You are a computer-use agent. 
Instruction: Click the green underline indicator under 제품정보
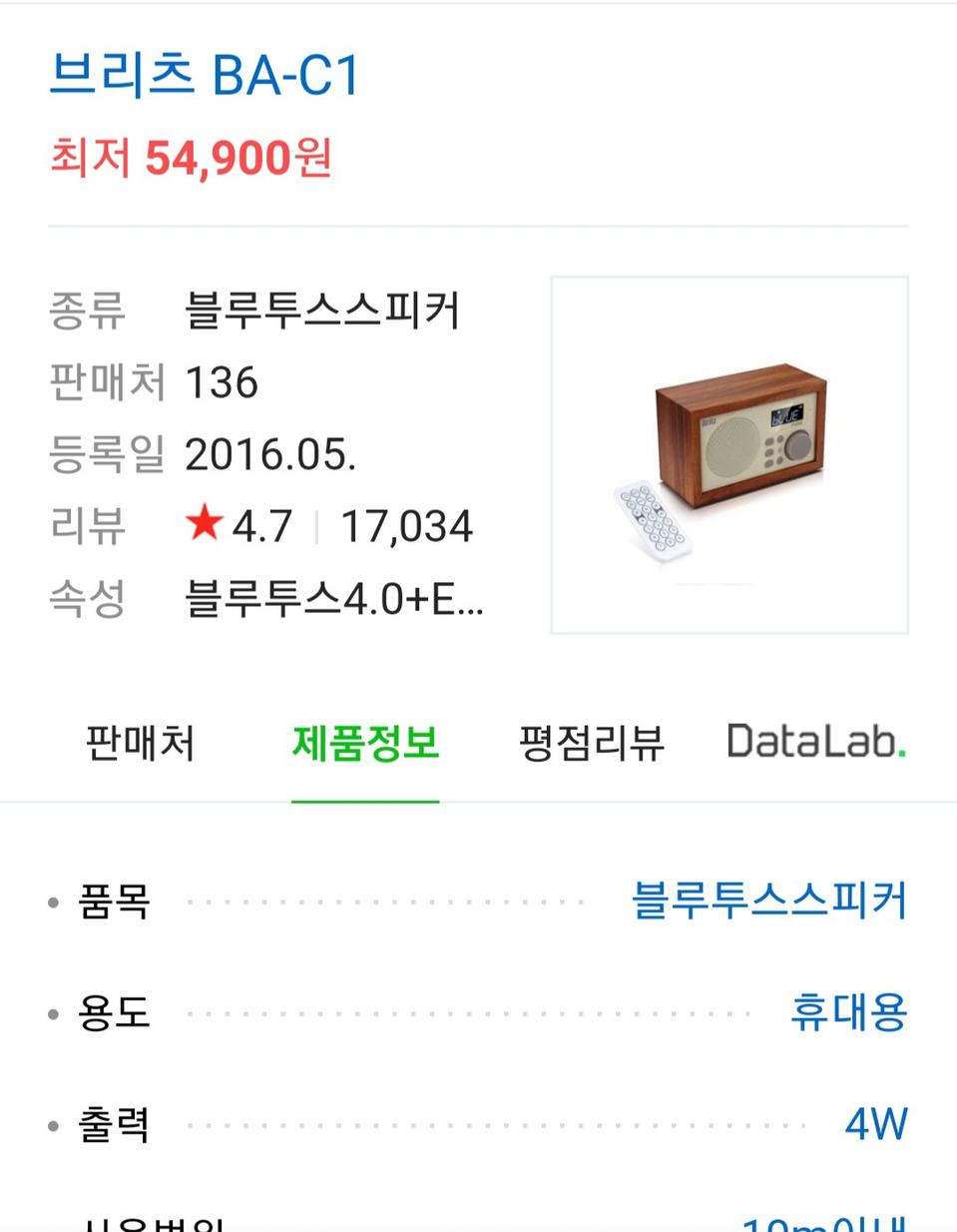tap(365, 799)
